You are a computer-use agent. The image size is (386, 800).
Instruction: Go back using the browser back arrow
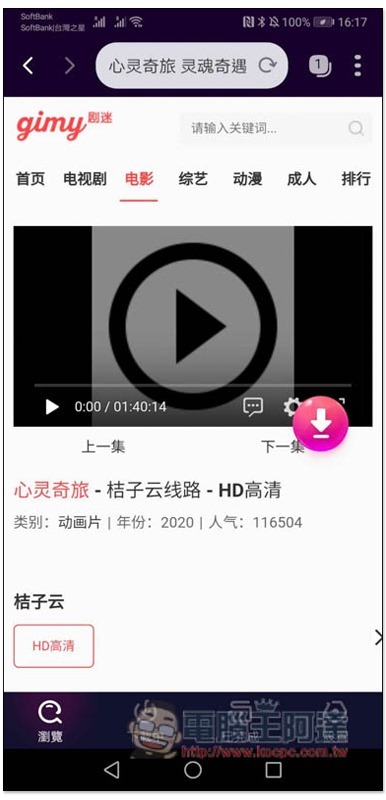point(28,66)
